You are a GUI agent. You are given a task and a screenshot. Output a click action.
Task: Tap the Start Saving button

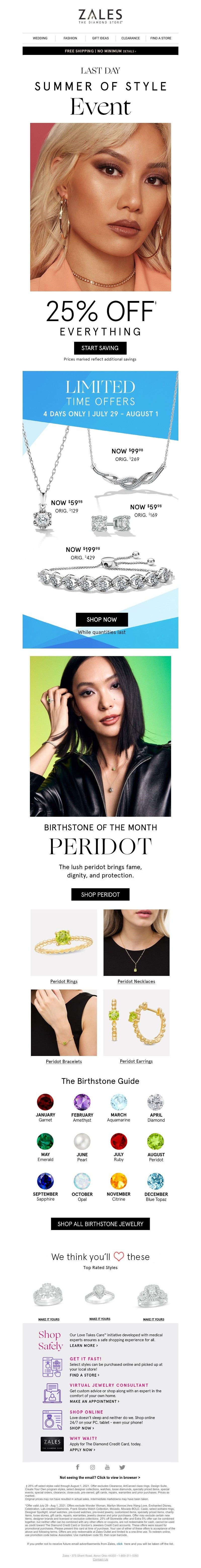(x=100, y=348)
